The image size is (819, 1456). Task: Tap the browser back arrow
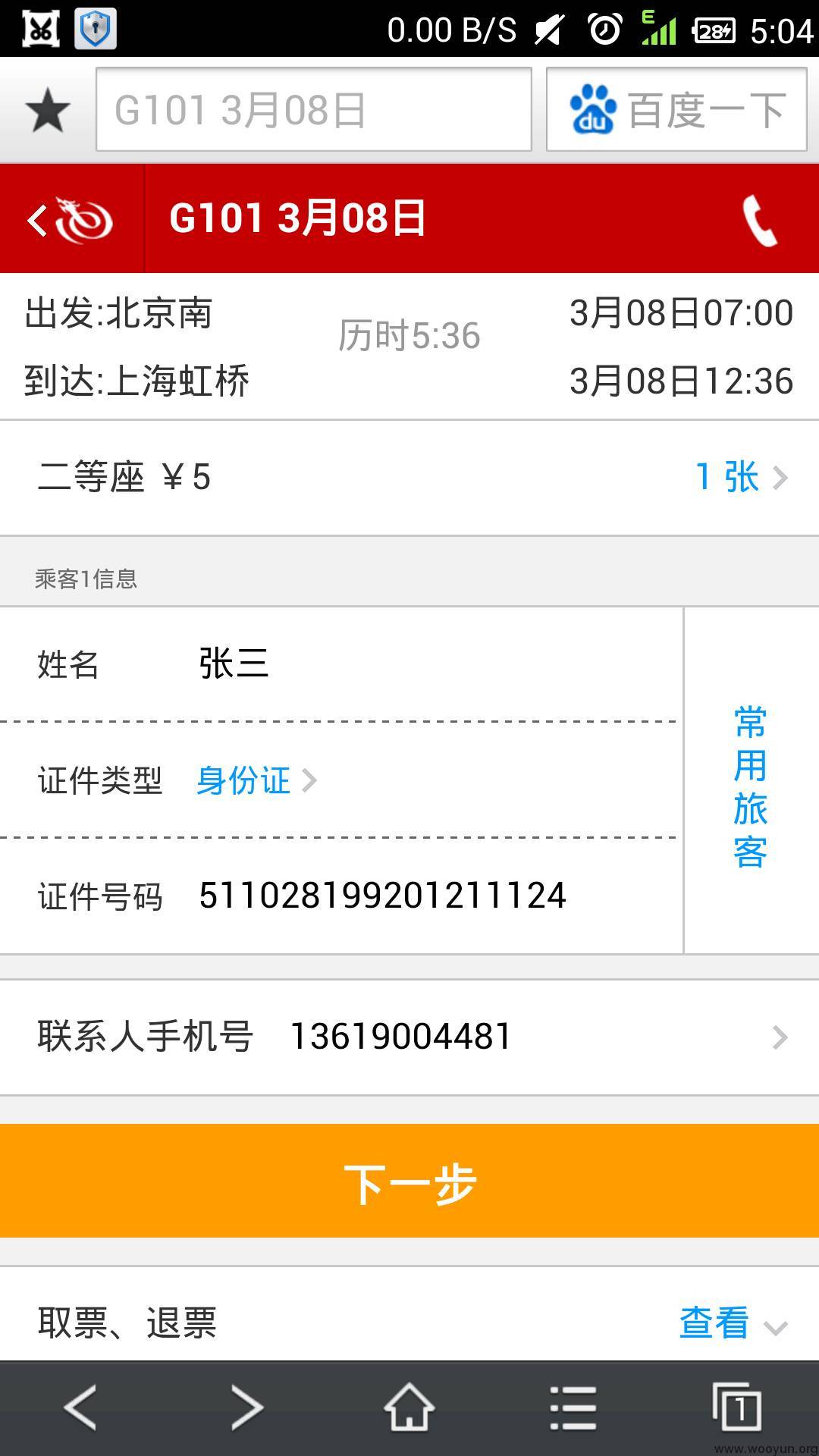pos(80,1407)
